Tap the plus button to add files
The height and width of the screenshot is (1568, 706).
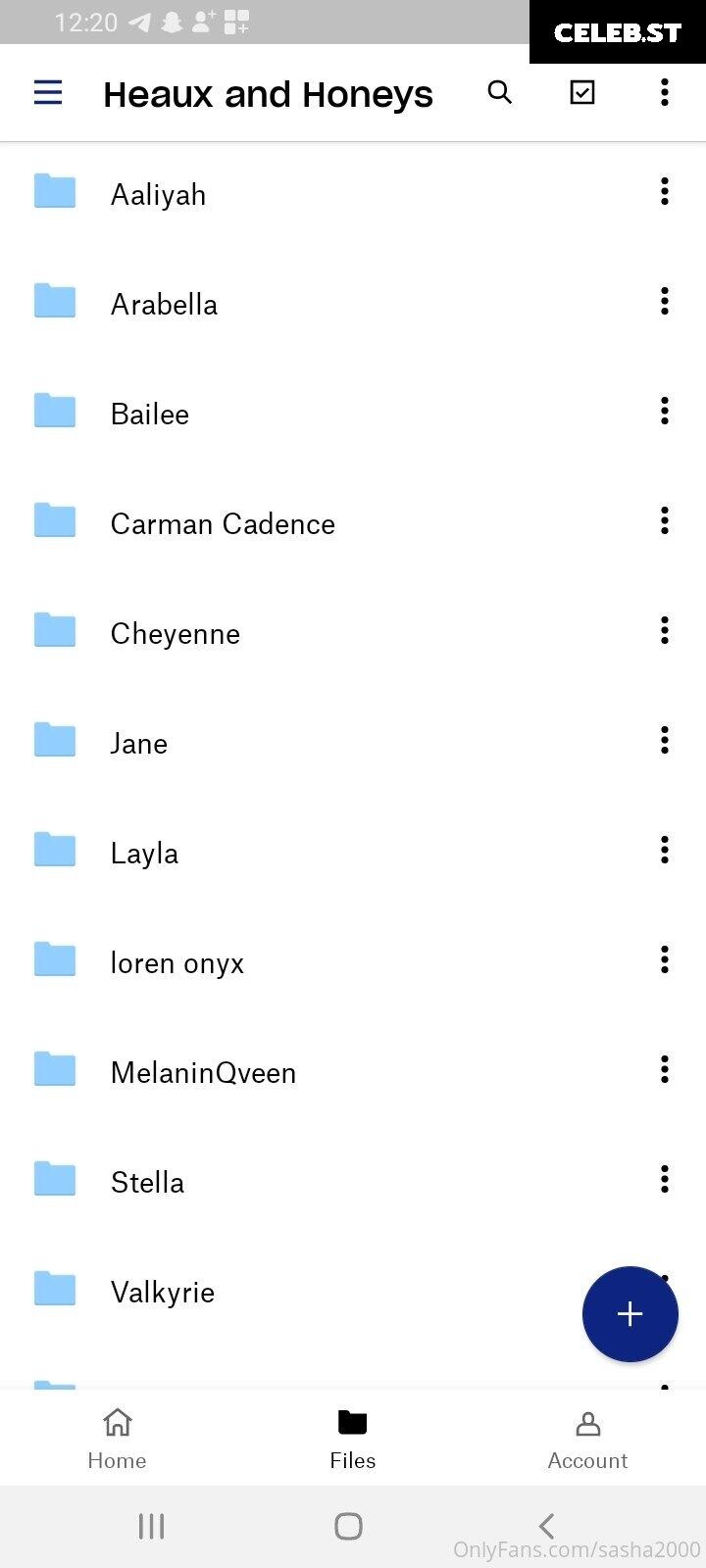[630, 1314]
